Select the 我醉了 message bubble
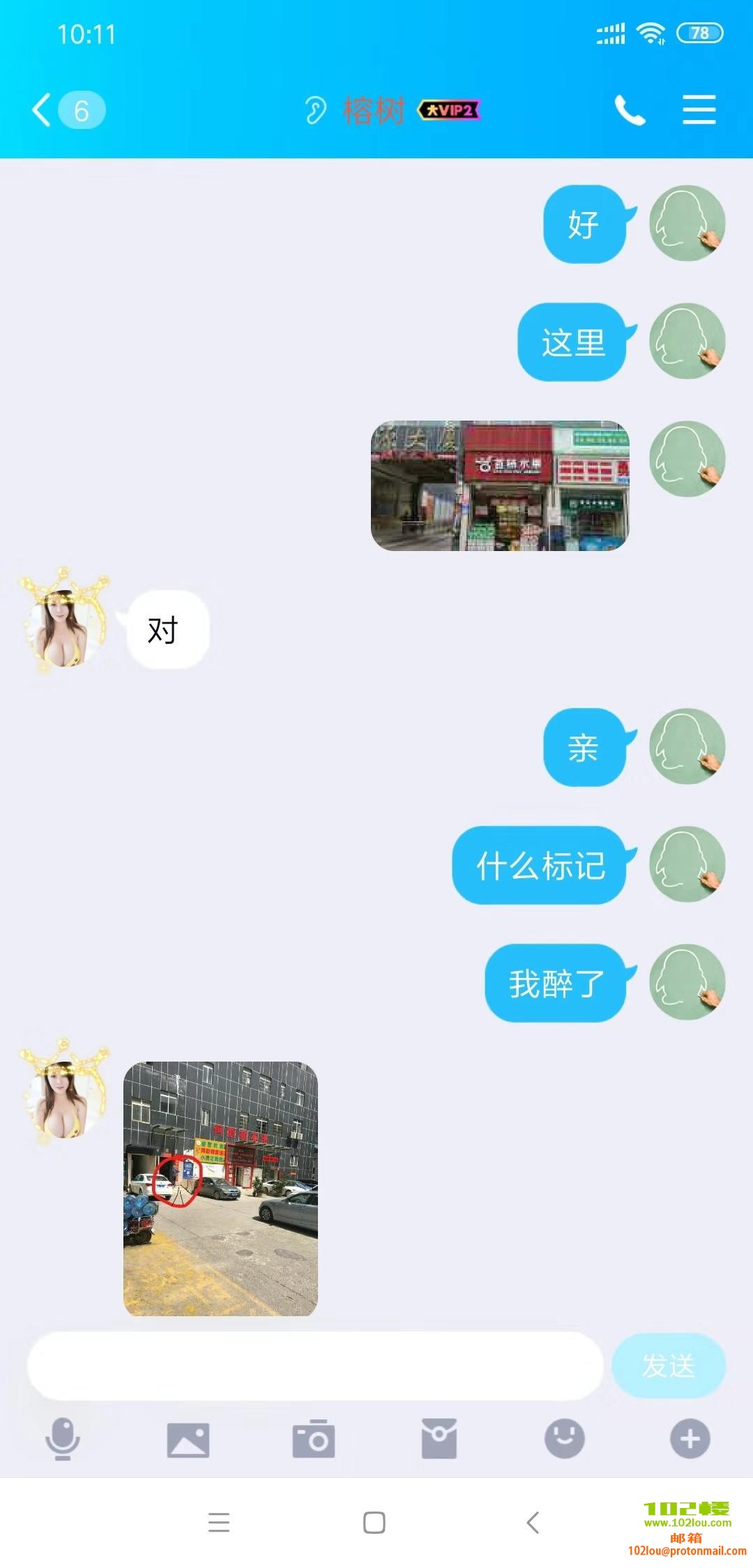The width and height of the screenshot is (753, 1568). point(554,982)
